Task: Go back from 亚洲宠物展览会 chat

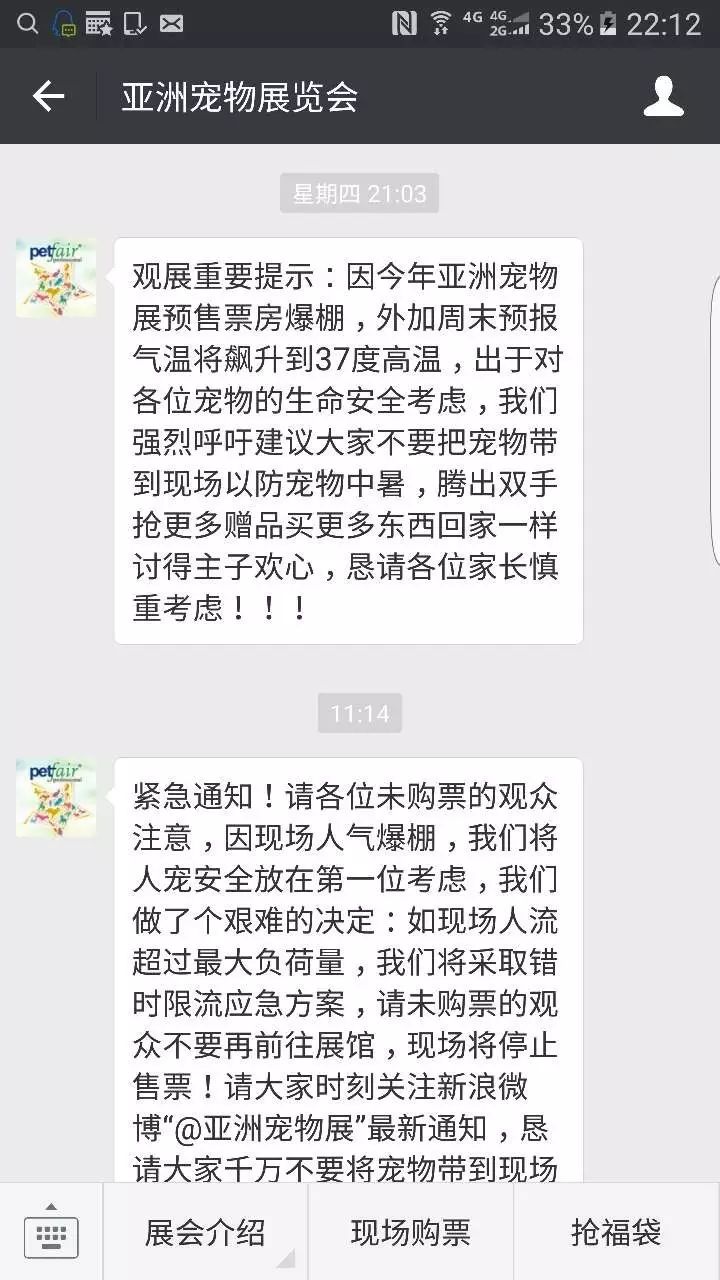Action: pos(48,97)
